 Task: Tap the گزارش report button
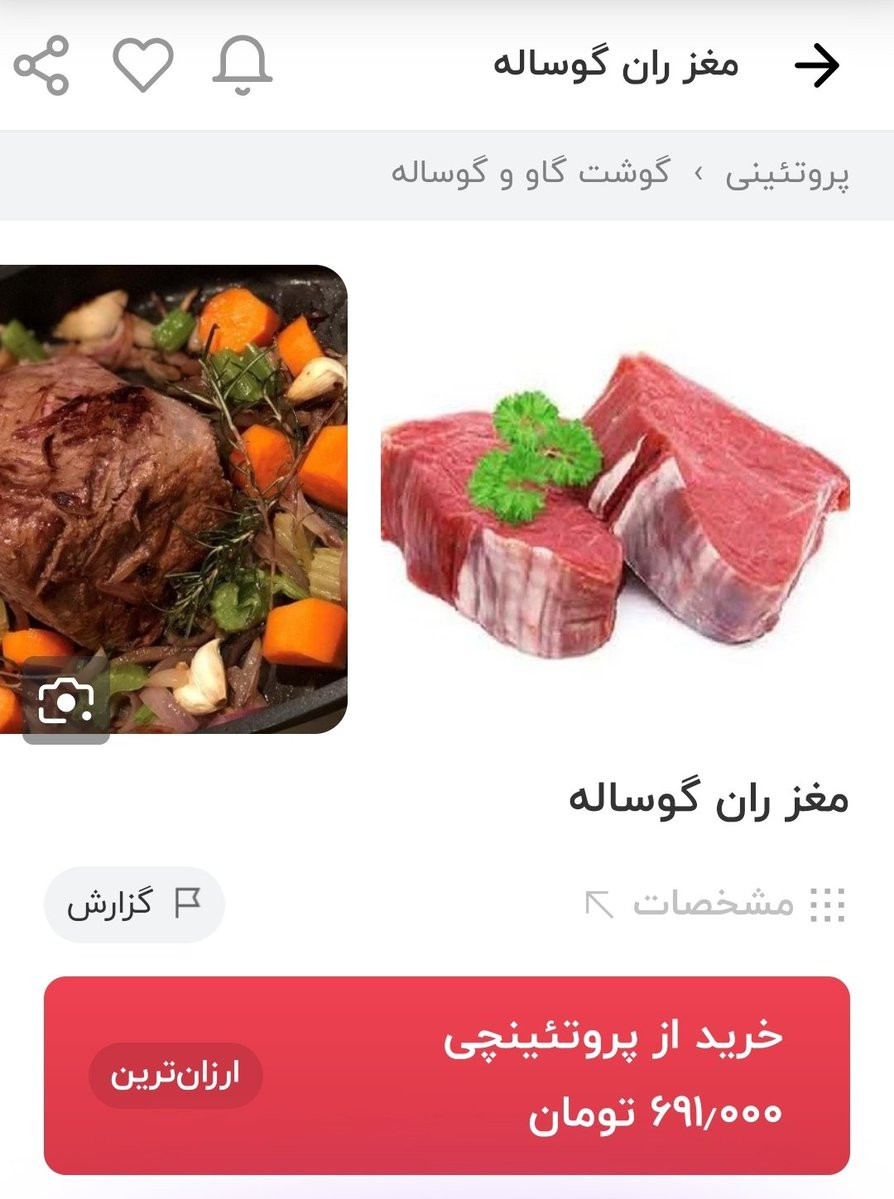point(134,904)
